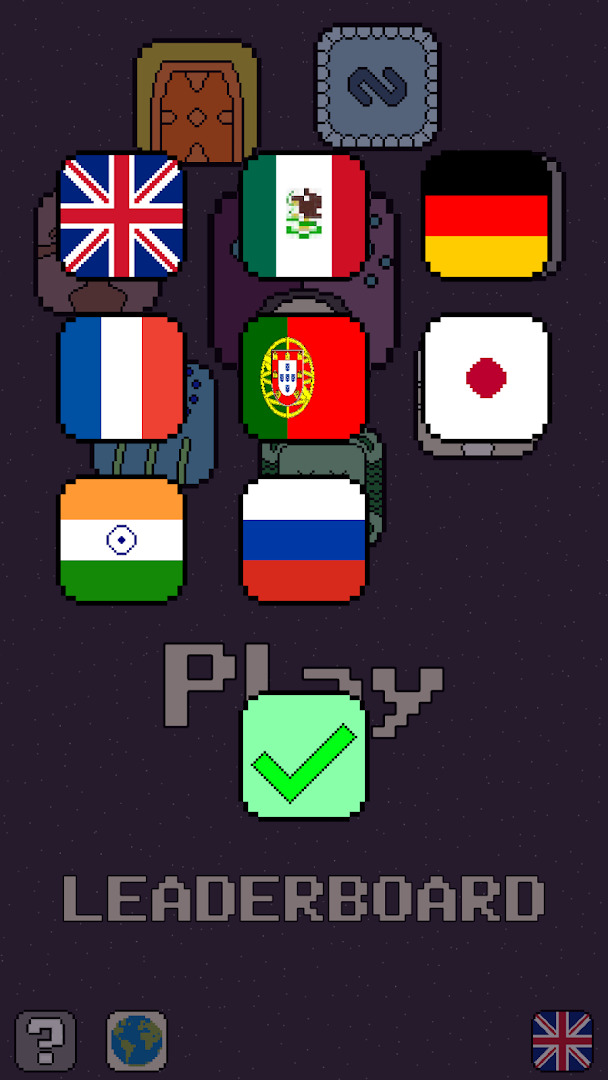608x1080 pixels.
Task: Pick the Russian flag language
Action: click(304, 539)
